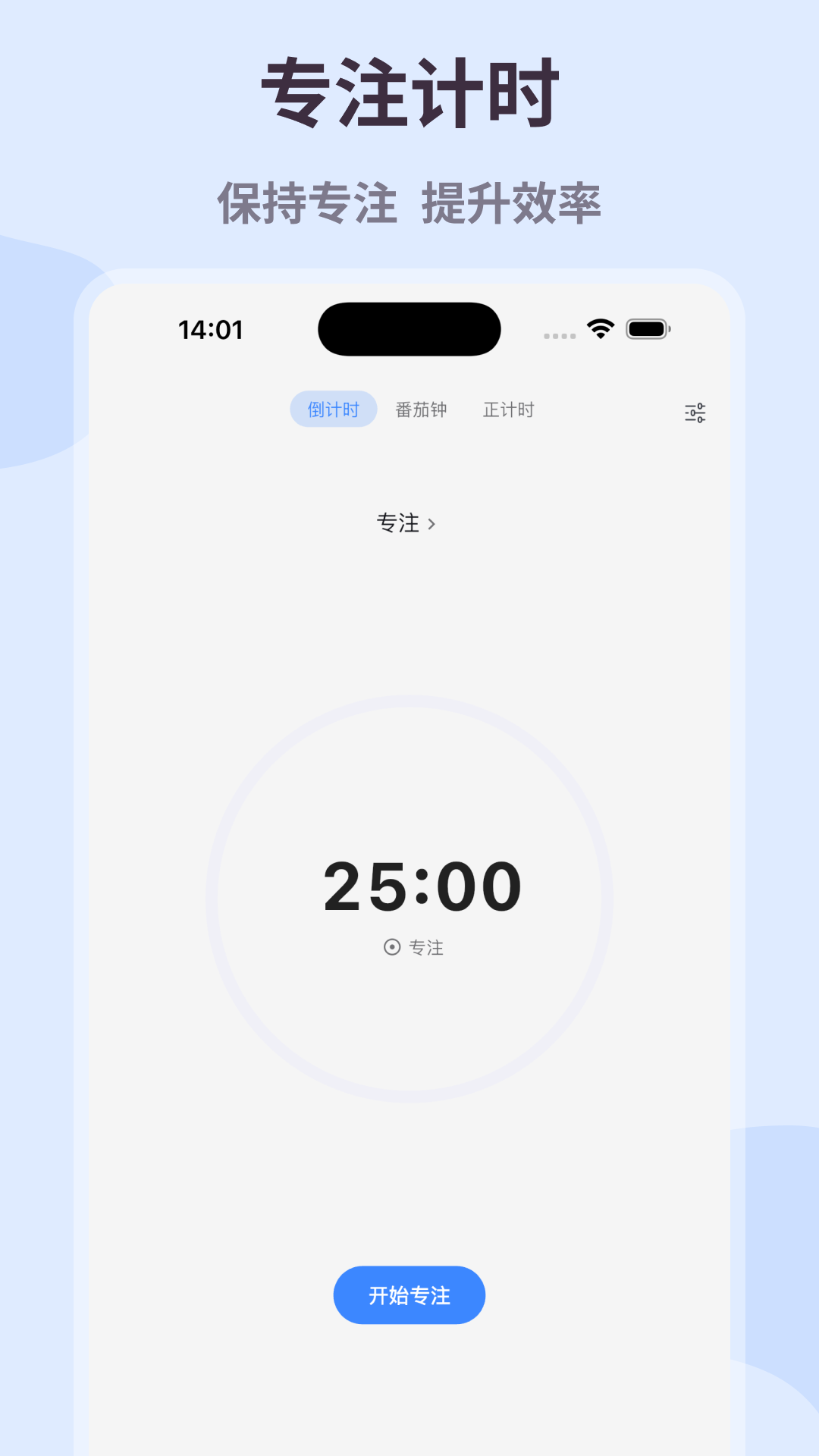
Task: Click the Wi-Fi symbol next to the battery
Action: pos(598,328)
